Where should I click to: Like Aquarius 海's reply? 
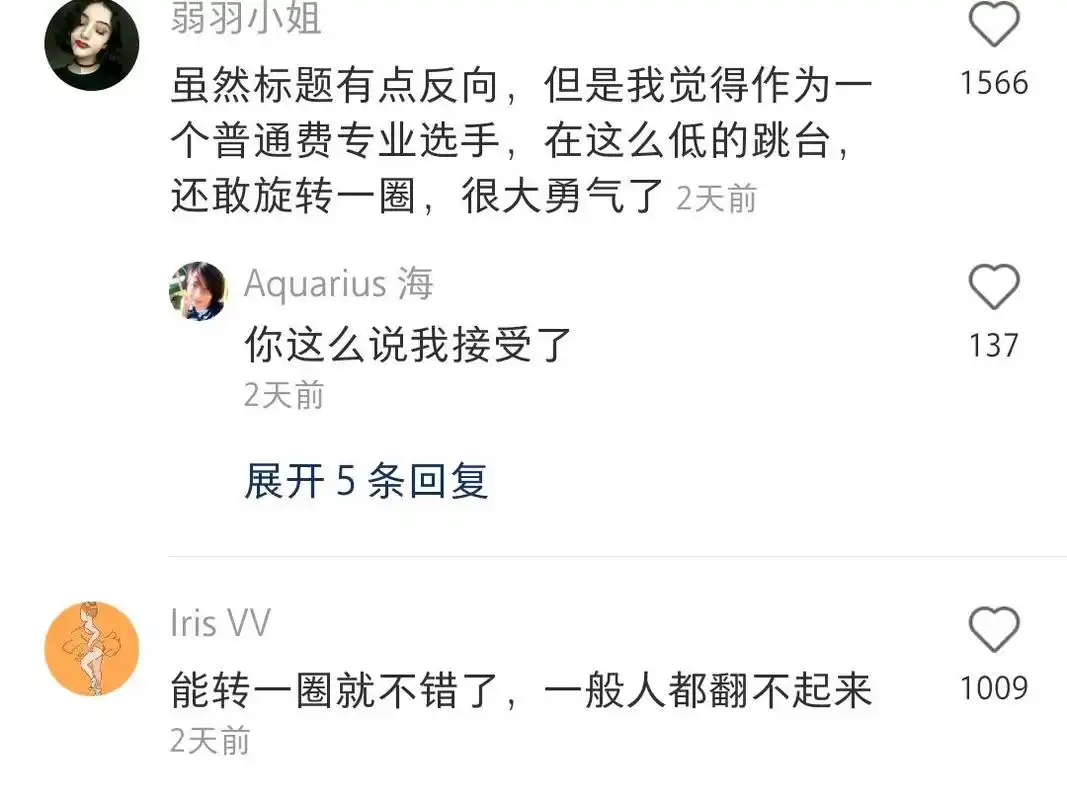994,288
